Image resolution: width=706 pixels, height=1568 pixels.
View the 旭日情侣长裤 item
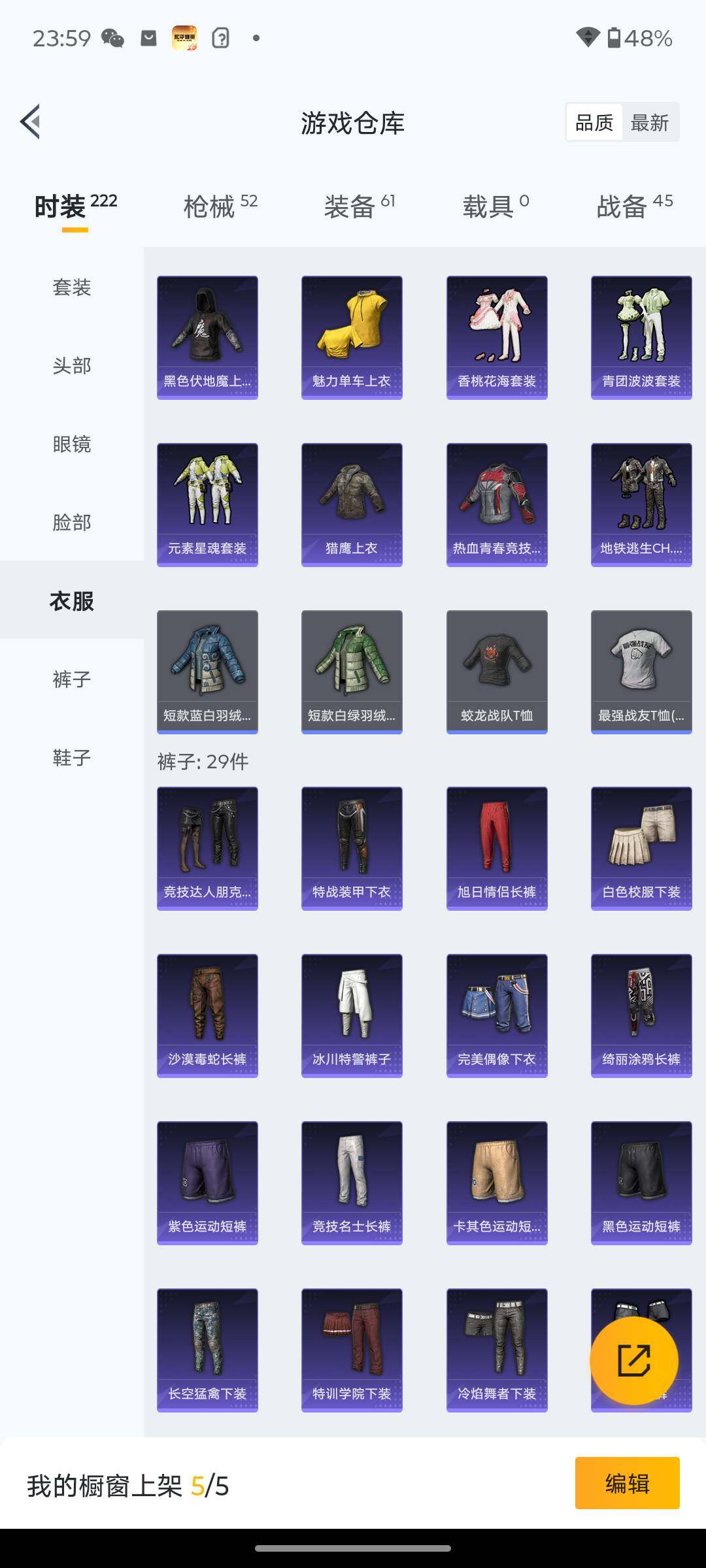[x=497, y=848]
